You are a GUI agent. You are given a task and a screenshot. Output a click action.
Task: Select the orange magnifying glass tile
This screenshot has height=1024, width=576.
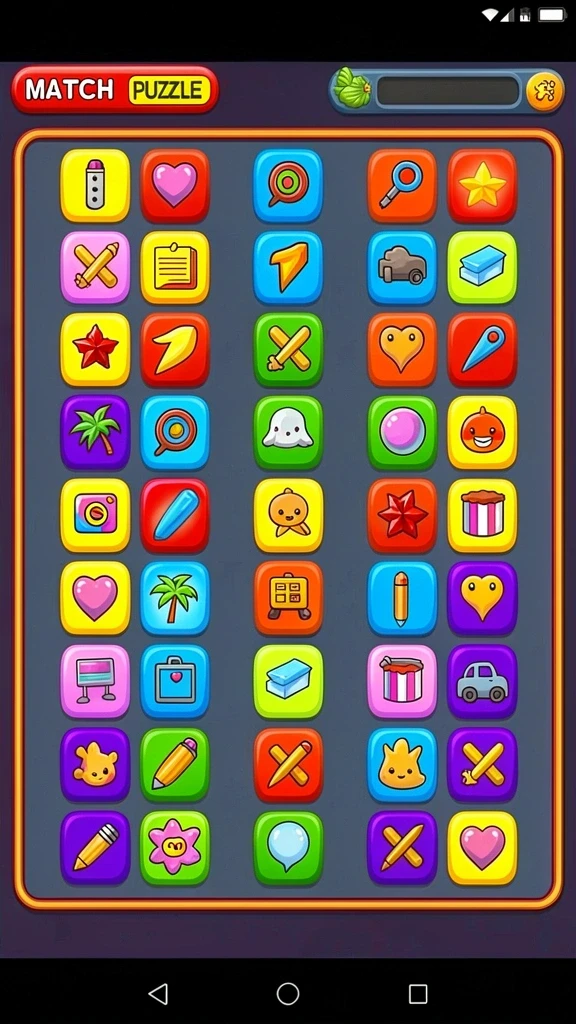(402, 186)
